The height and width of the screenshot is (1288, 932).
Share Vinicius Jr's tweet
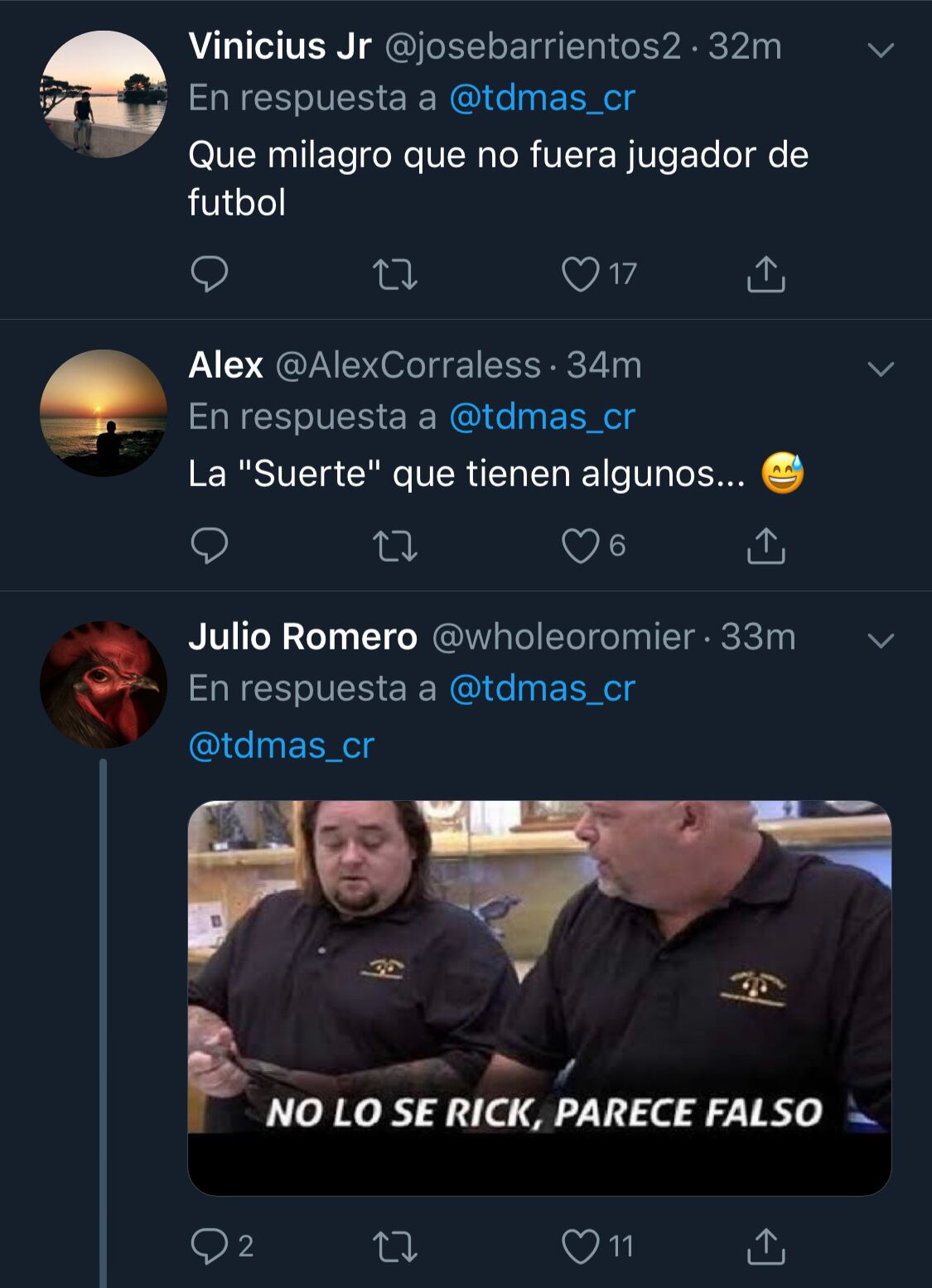[x=765, y=274]
